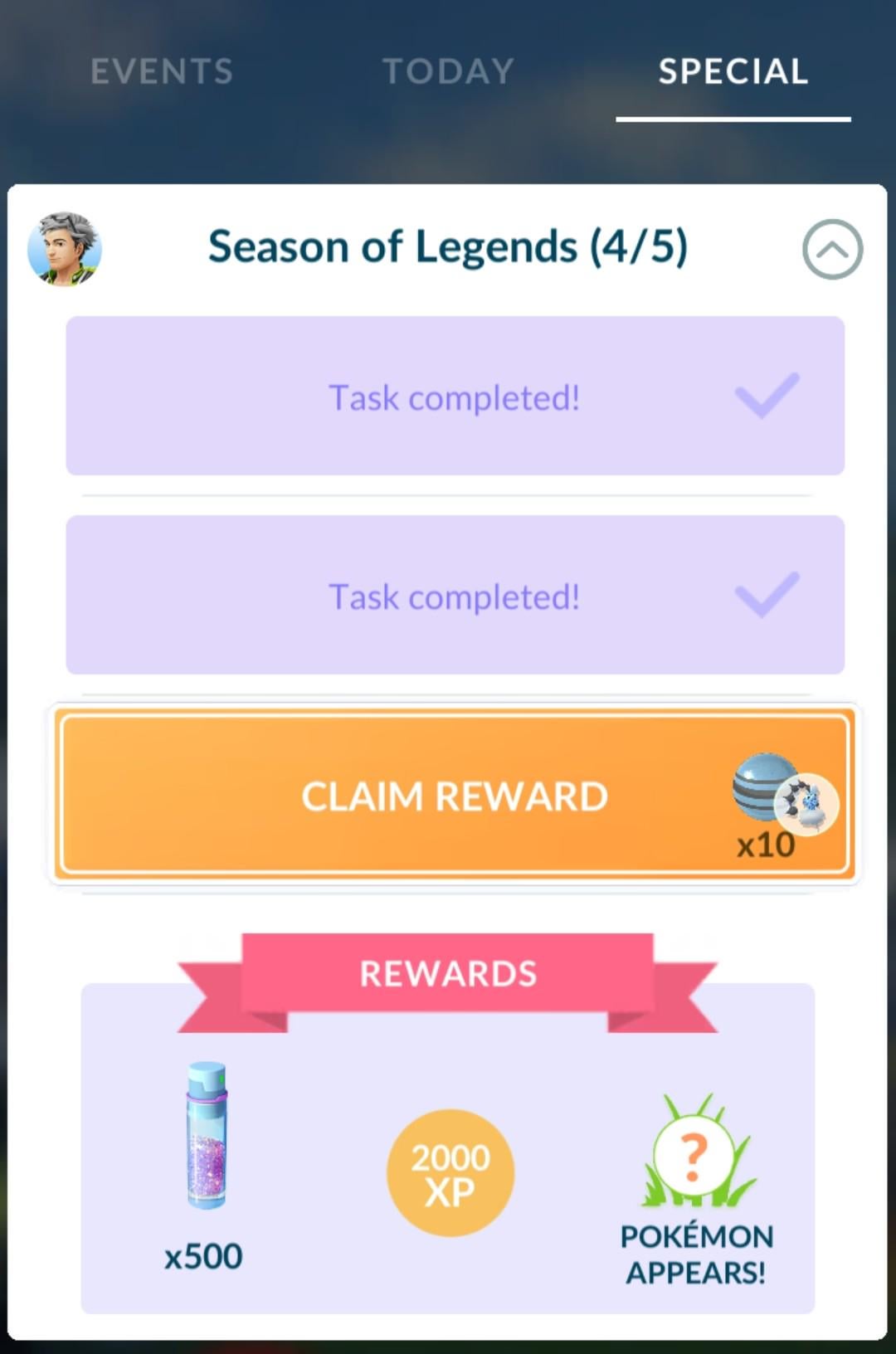Select the Special tab

click(733, 71)
